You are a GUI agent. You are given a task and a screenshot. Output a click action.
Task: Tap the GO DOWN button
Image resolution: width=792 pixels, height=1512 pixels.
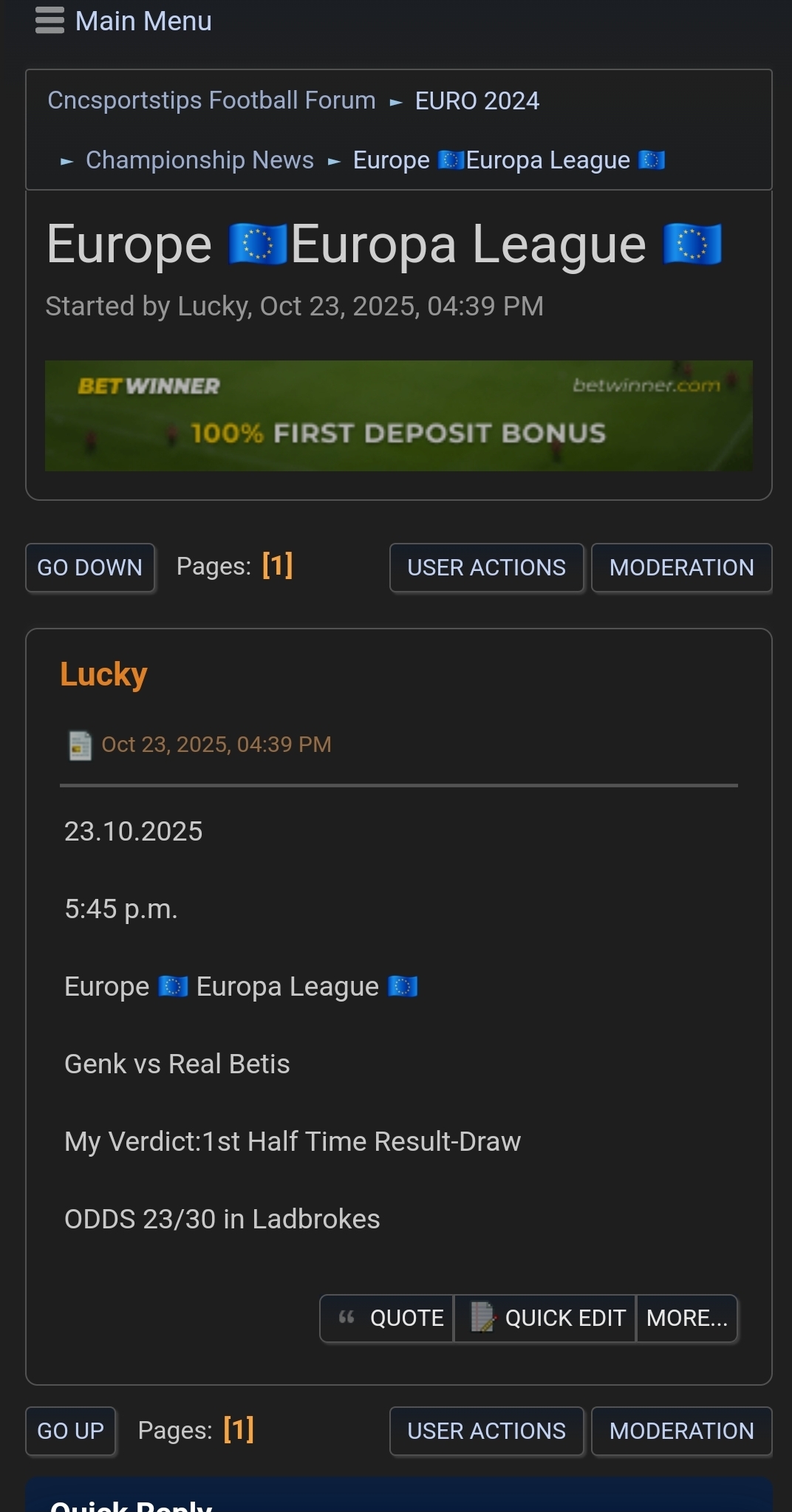90,567
